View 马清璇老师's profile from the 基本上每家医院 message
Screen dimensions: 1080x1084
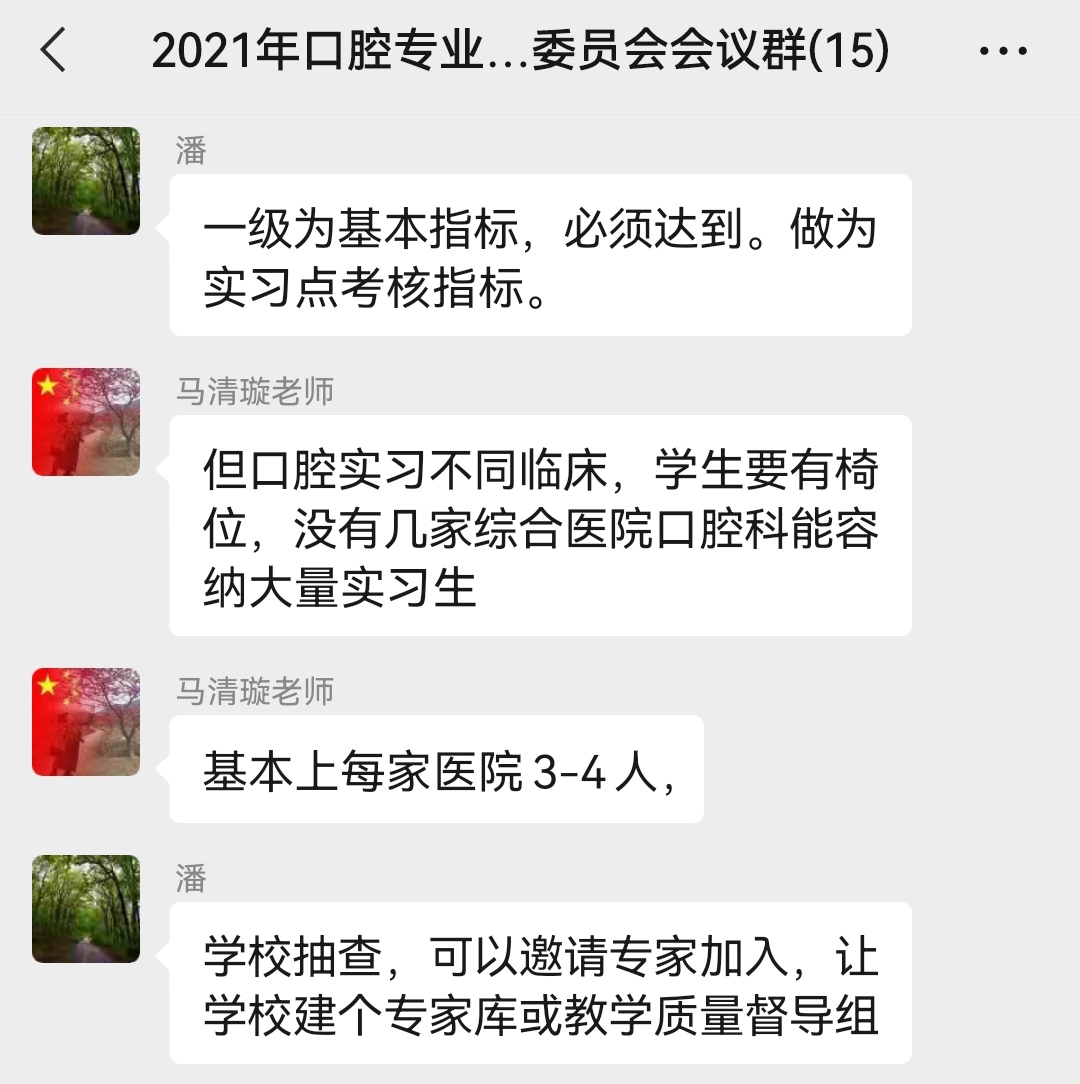tap(86, 722)
